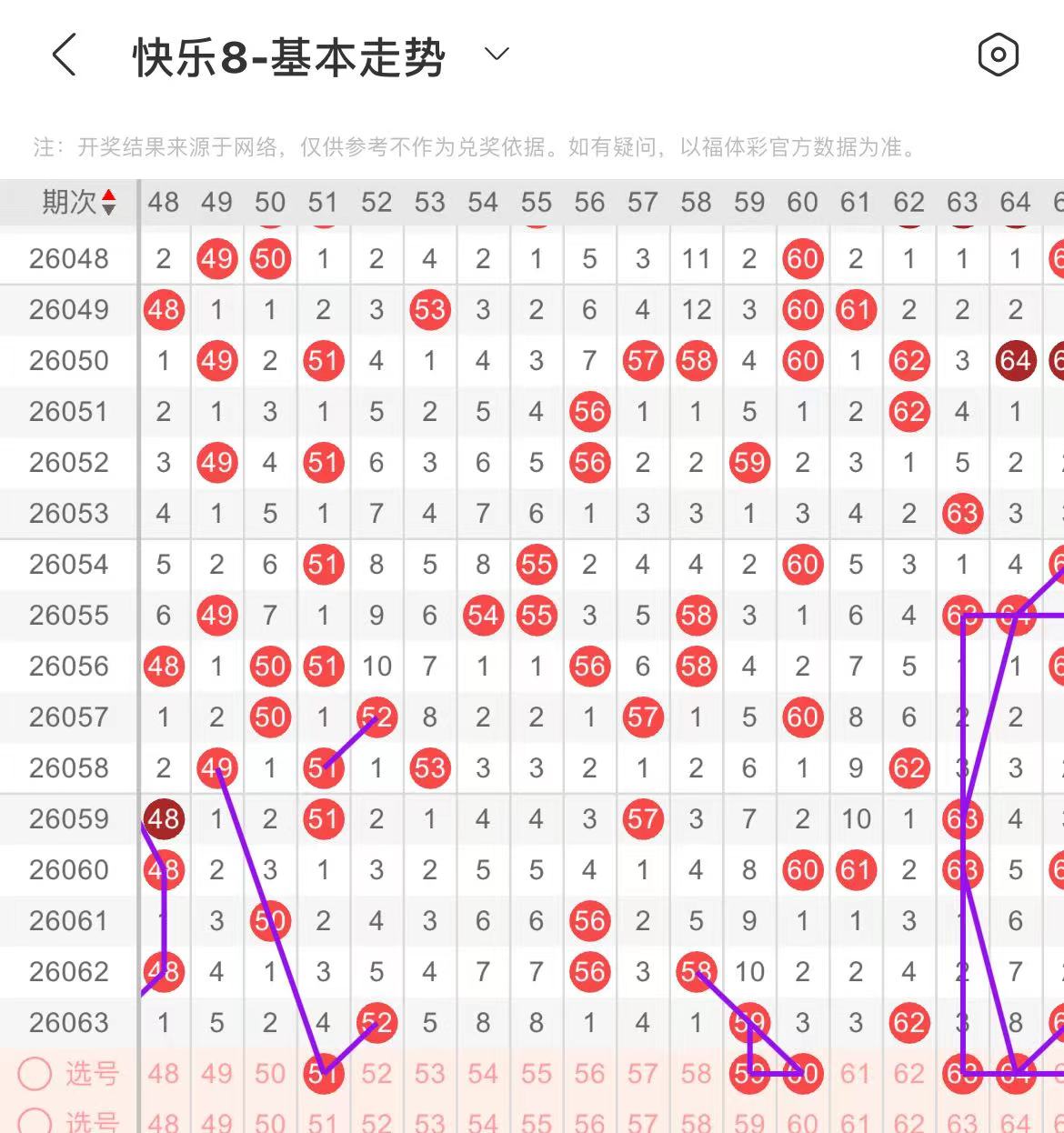Choose number 52 in the first 选号 row
The height and width of the screenshot is (1133, 1064).
[376, 1074]
